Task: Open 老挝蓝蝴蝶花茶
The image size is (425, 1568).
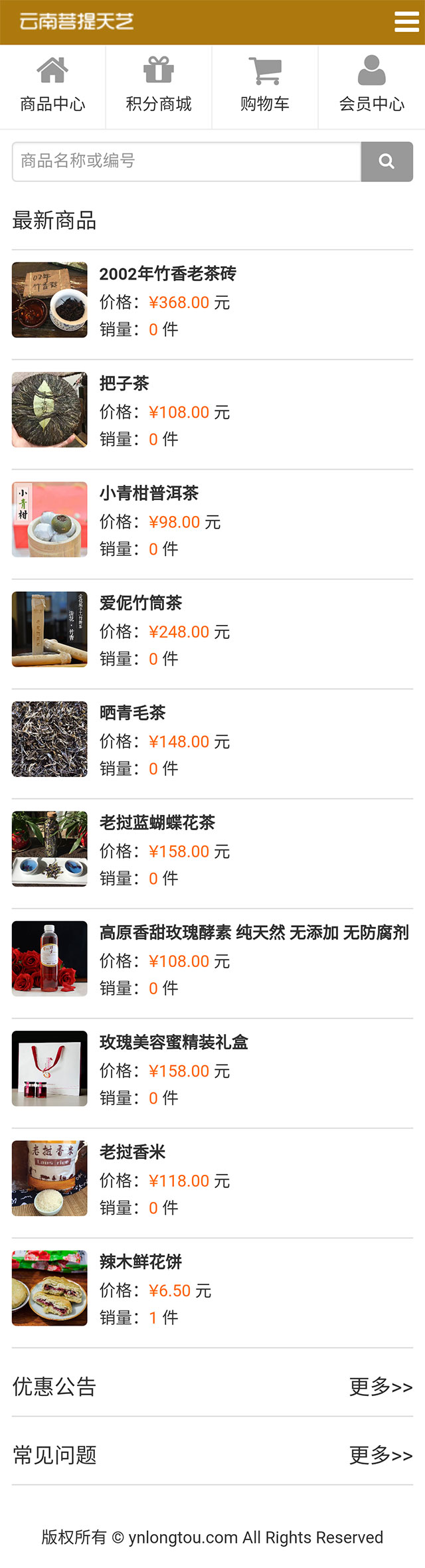Action: point(157,823)
